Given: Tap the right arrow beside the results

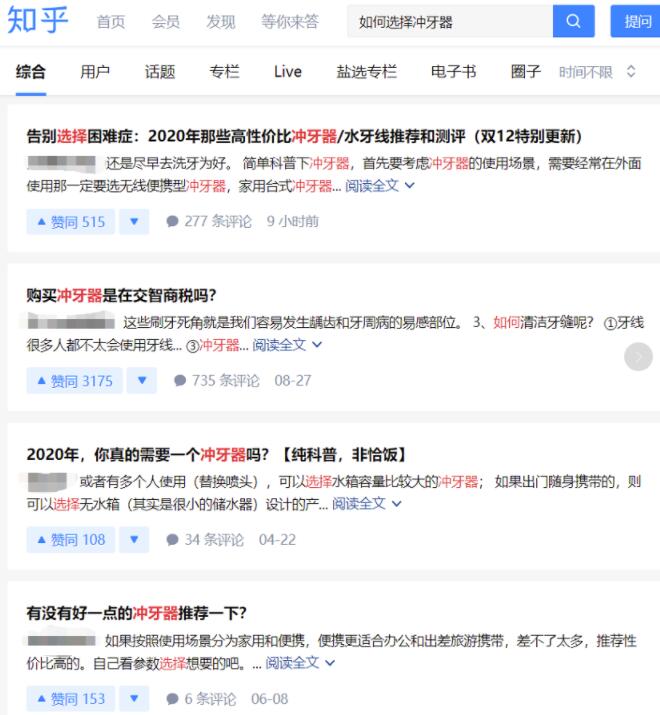Looking at the screenshot, I should (x=638, y=357).
